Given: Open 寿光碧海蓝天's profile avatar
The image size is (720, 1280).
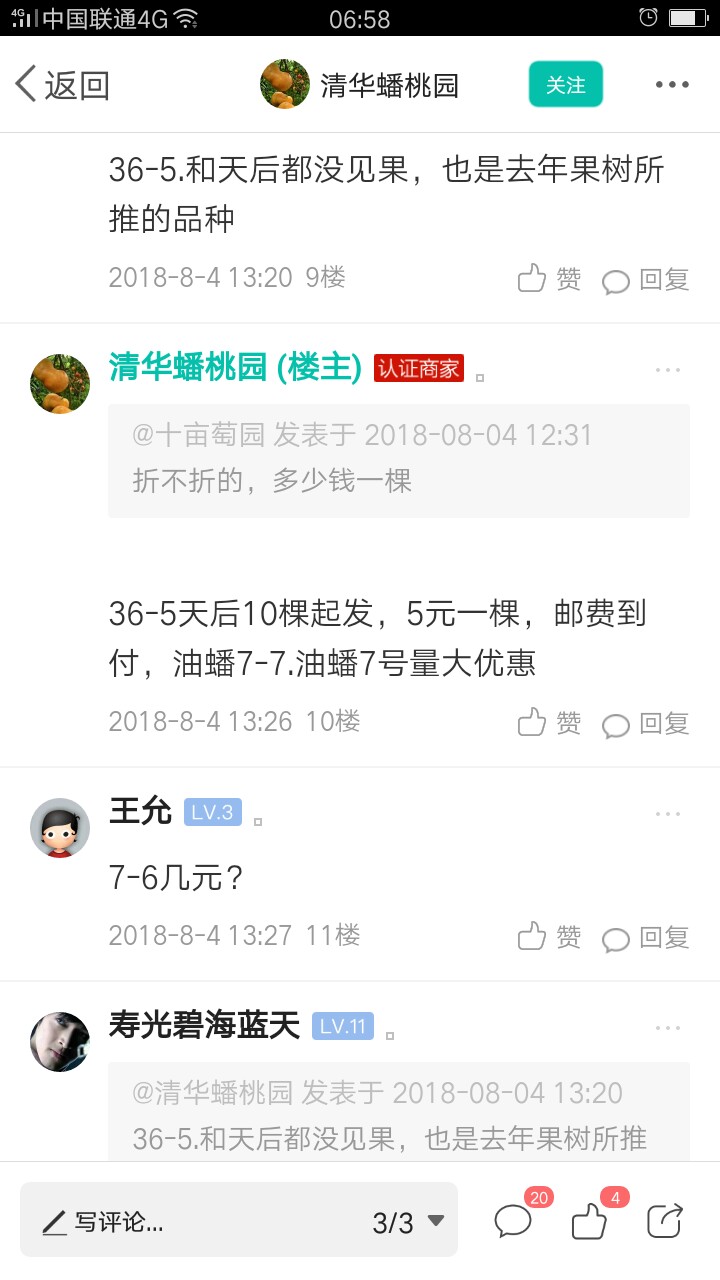Looking at the screenshot, I should [x=60, y=1042].
